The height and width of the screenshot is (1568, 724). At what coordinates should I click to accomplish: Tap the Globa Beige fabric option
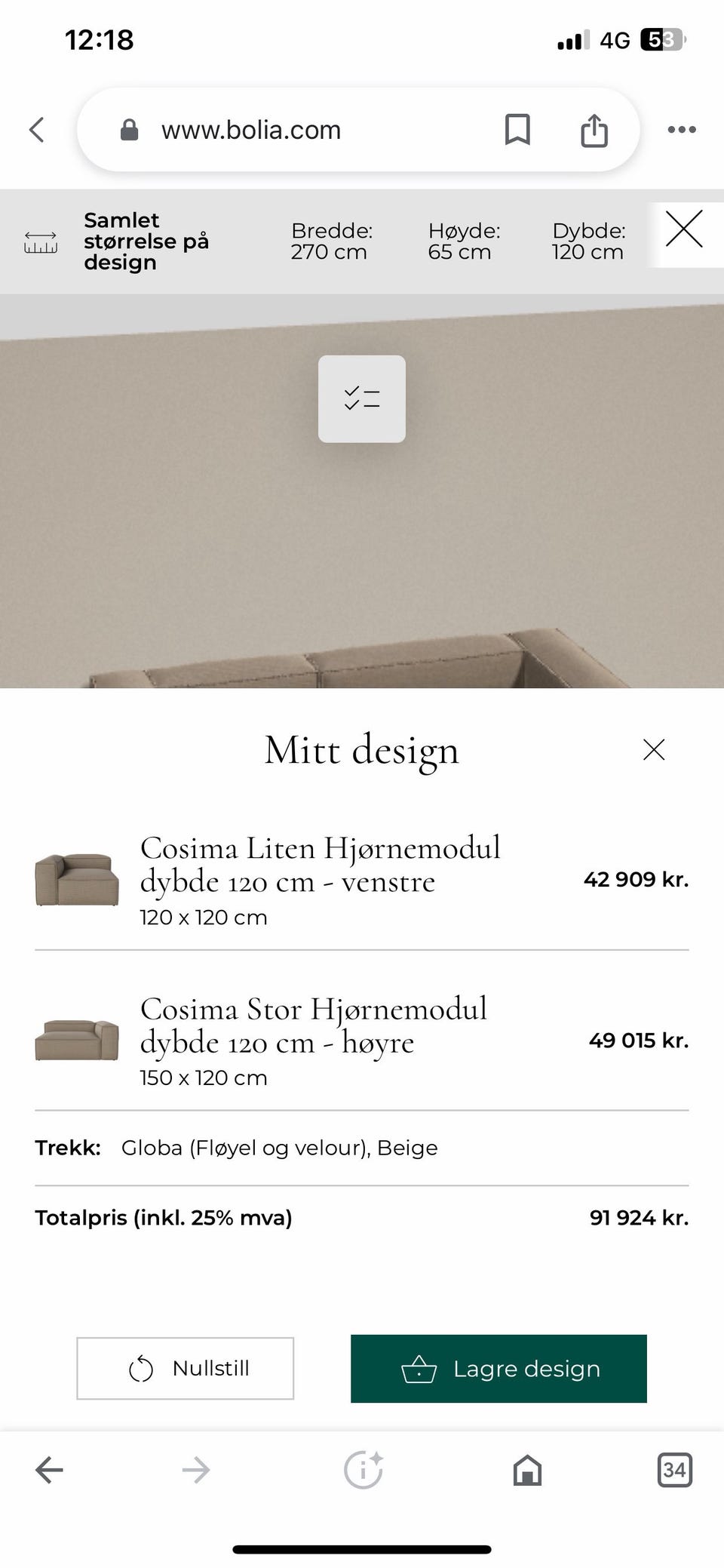tap(280, 1148)
